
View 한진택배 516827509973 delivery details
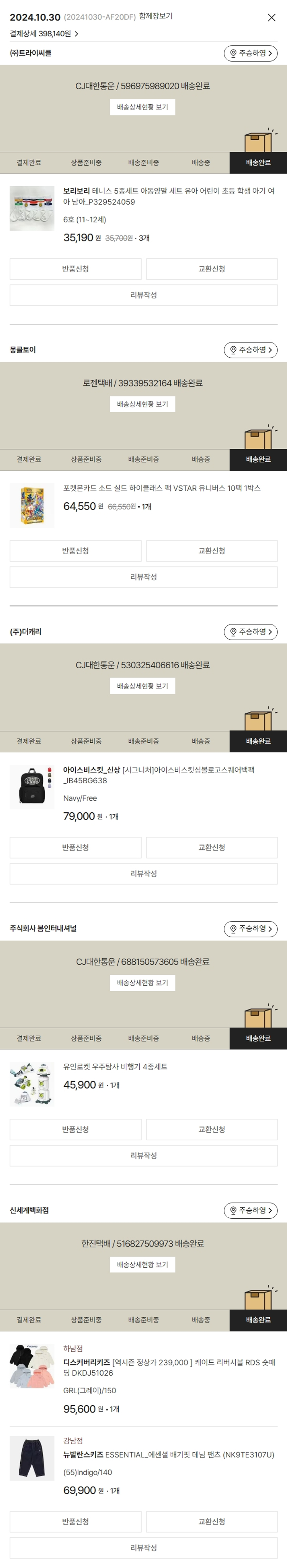(143, 1264)
